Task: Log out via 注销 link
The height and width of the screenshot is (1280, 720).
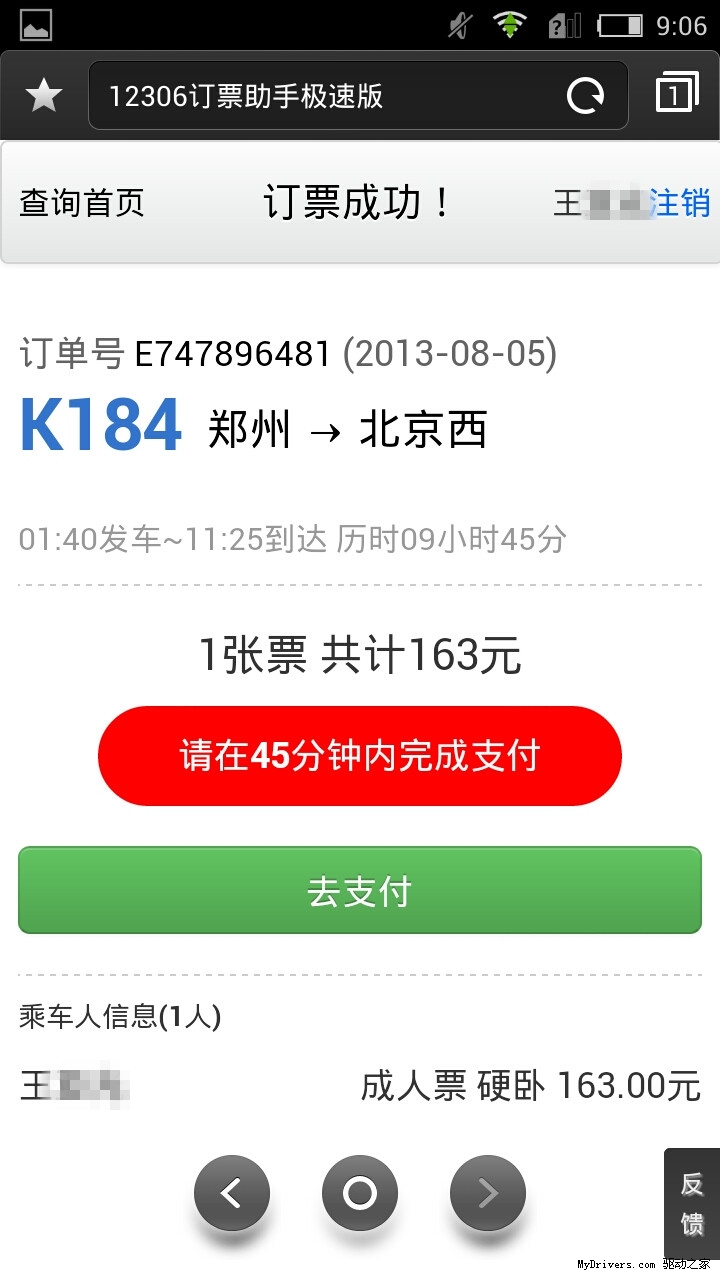Action: (x=680, y=203)
